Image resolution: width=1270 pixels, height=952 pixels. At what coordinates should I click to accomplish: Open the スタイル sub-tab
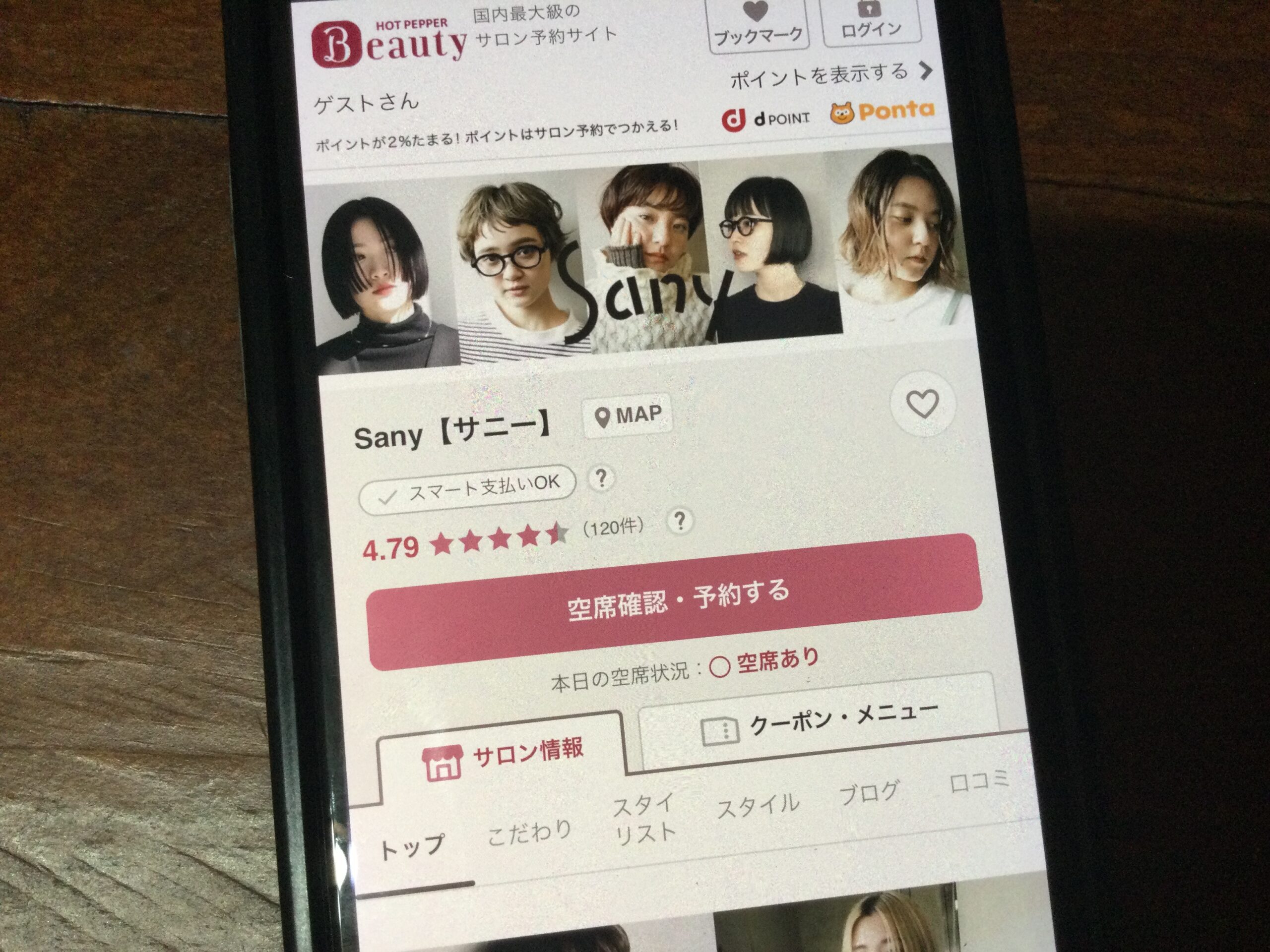click(x=758, y=806)
